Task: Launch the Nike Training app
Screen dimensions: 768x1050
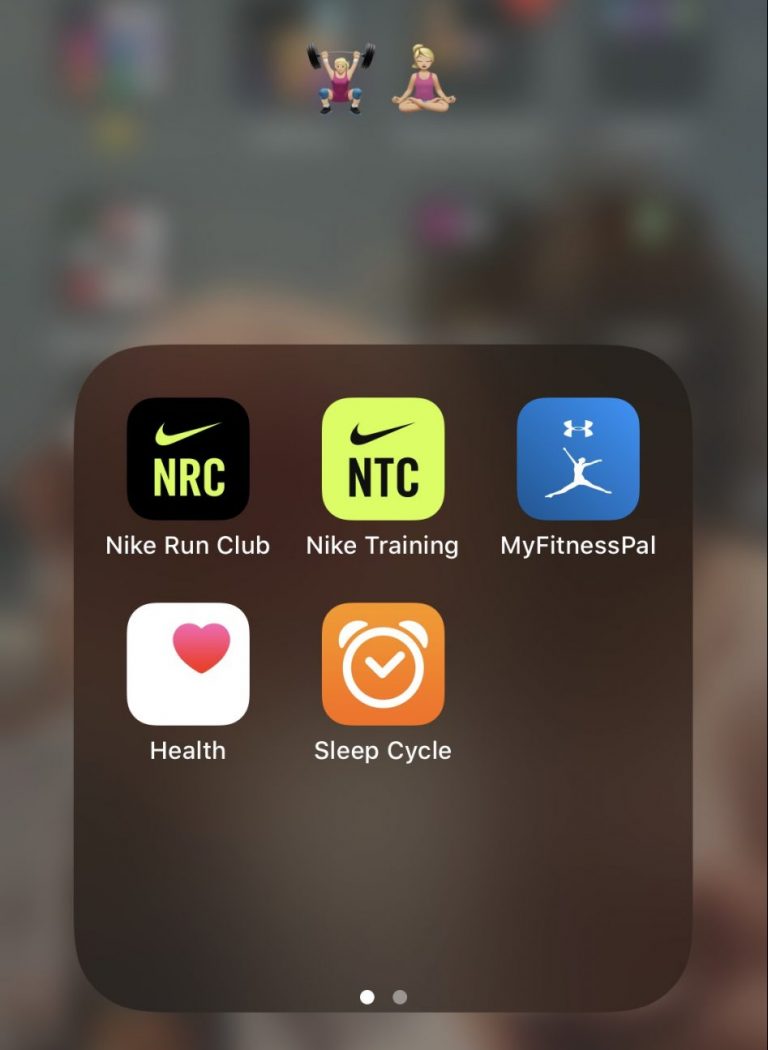Action: click(383, 459)
